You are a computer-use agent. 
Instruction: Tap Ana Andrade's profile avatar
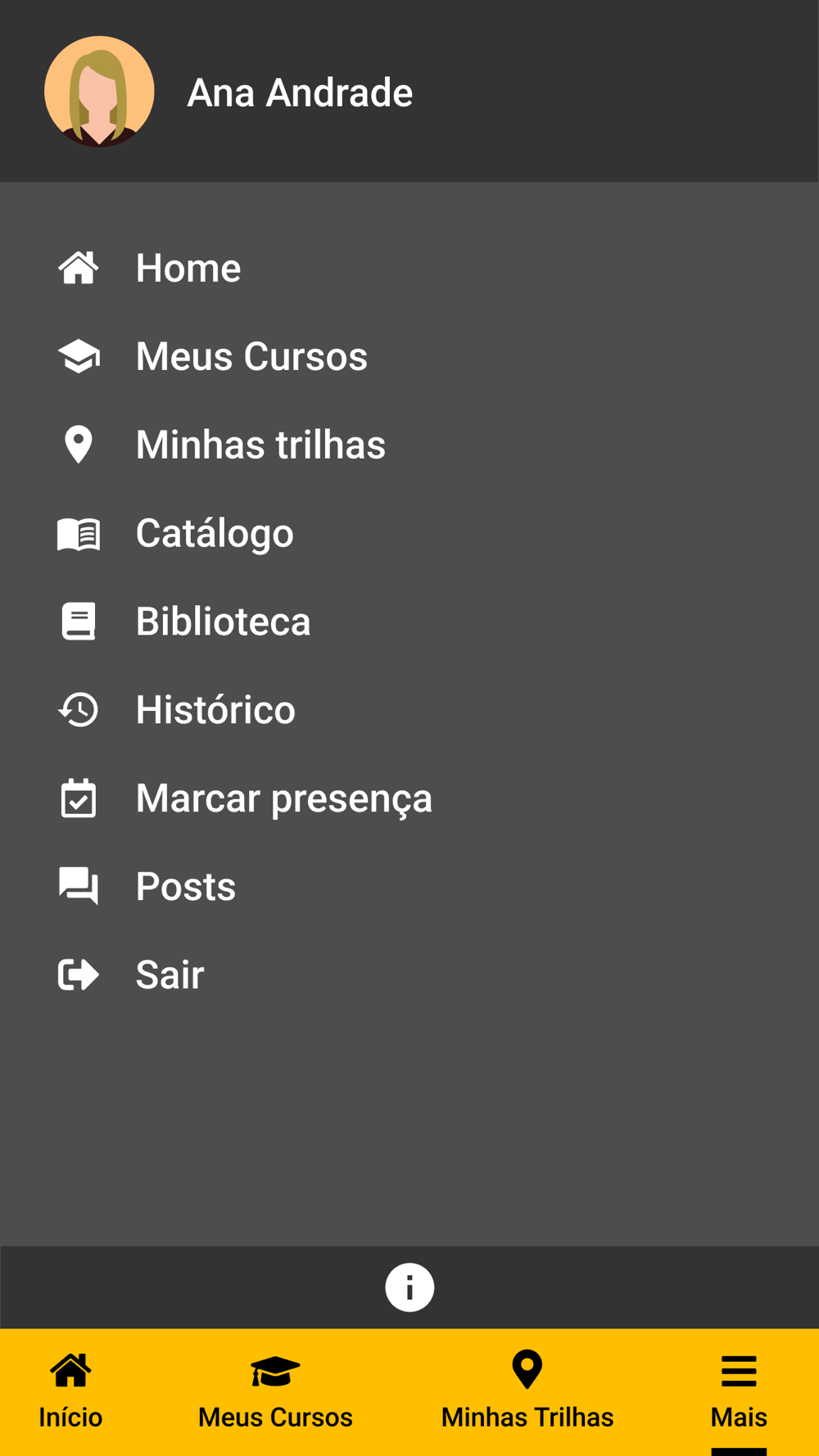coord(99,92)
